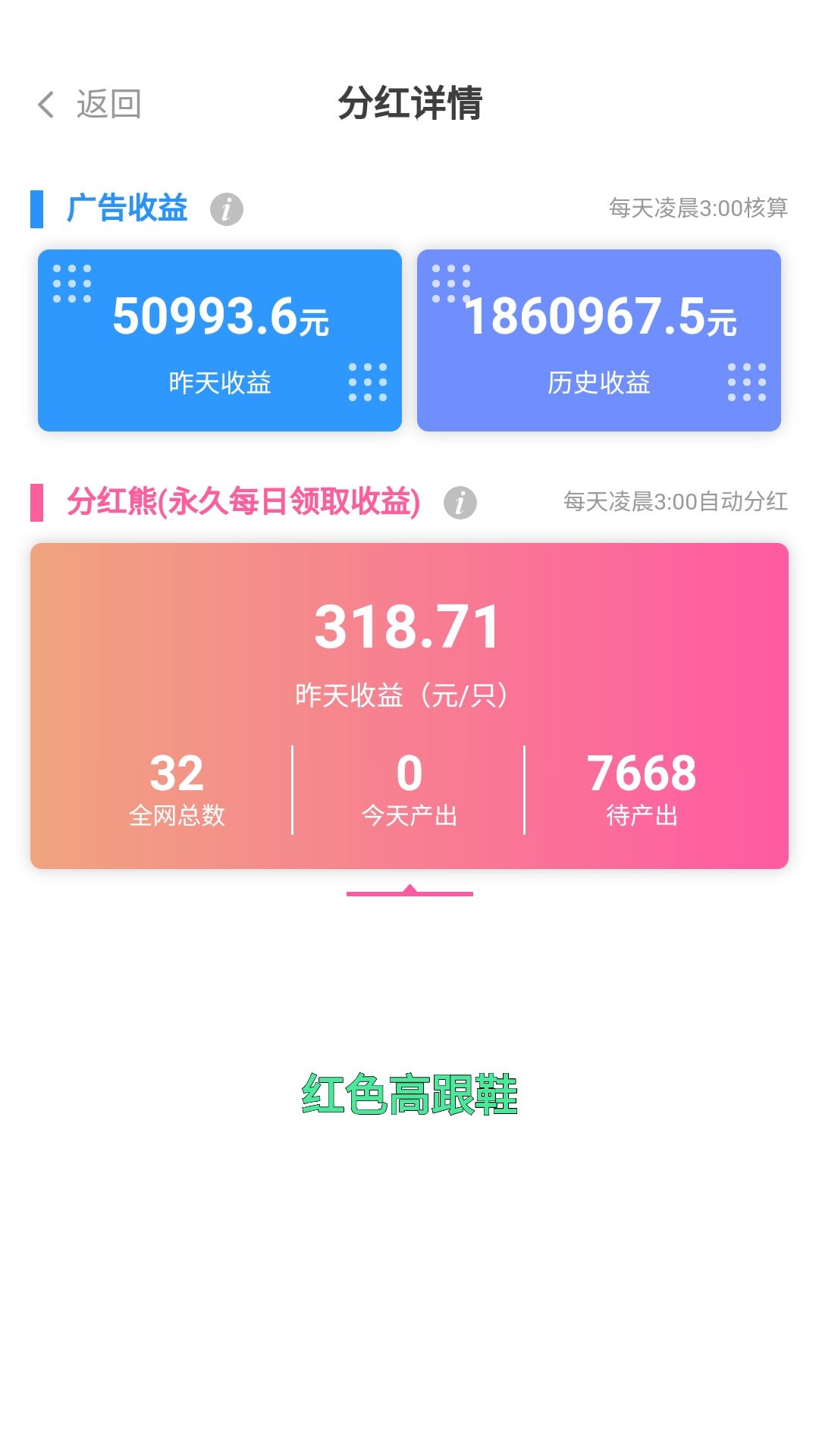Tap the green 红色高跟鞋 text link
This screenshot has height=1456, width=819.
pyautogui.click(x=409, y=1092)
